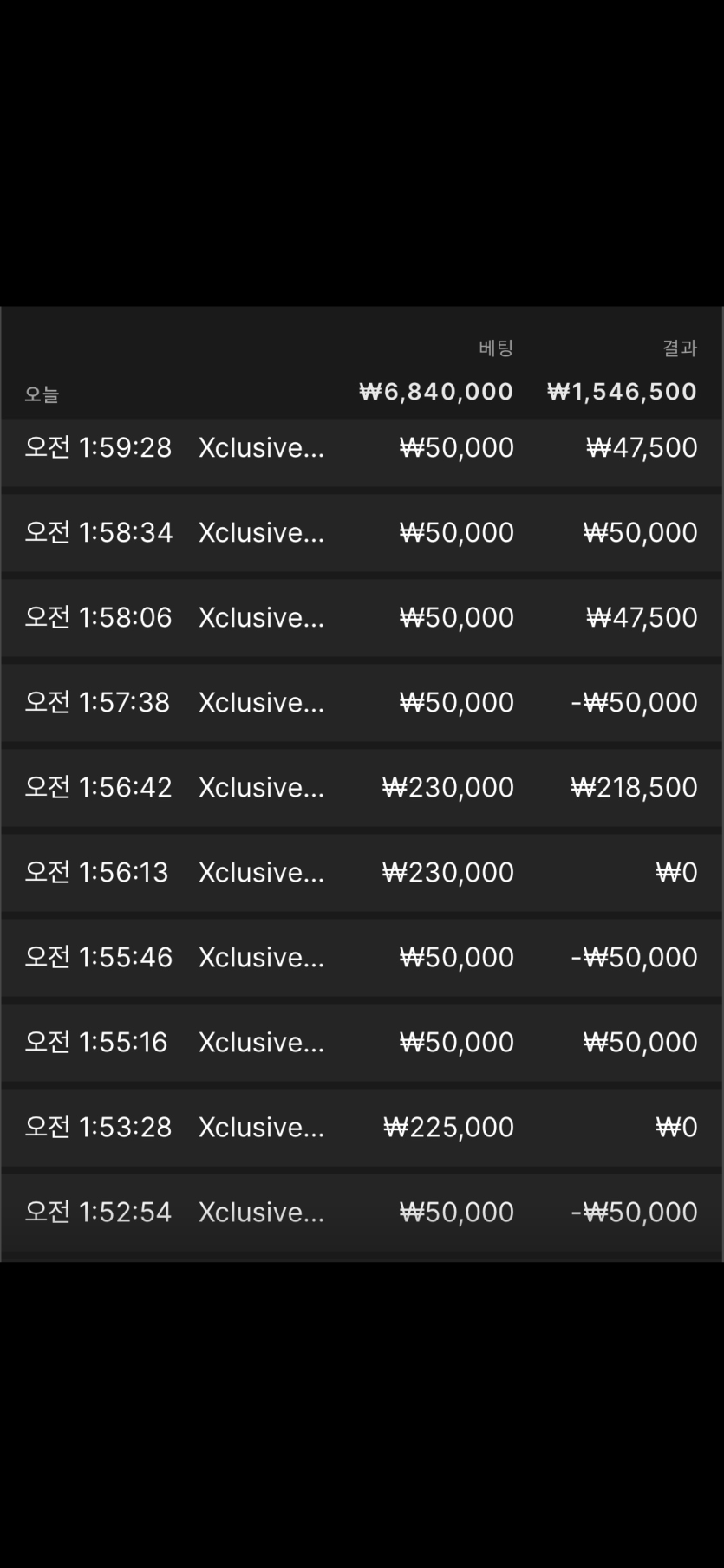Open the ₩225,000 bet at 오전 1:53:28
Image resolution: width=724 pixels, height=1568 pixels.
pos(362,1127)
